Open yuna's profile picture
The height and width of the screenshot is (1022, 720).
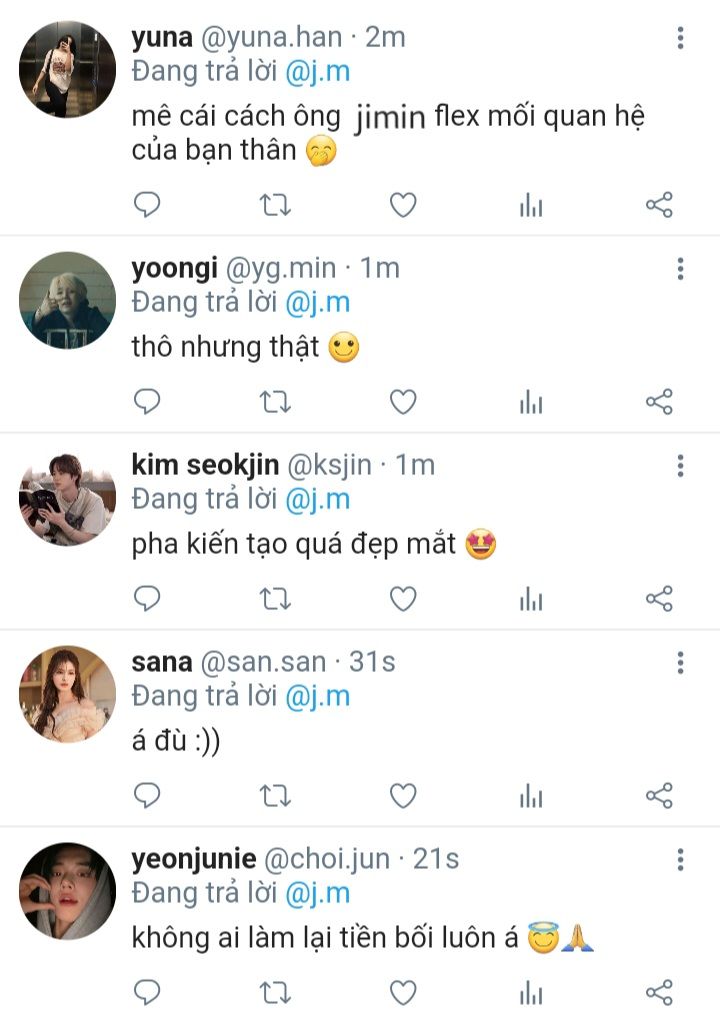(x=68, y=70)
